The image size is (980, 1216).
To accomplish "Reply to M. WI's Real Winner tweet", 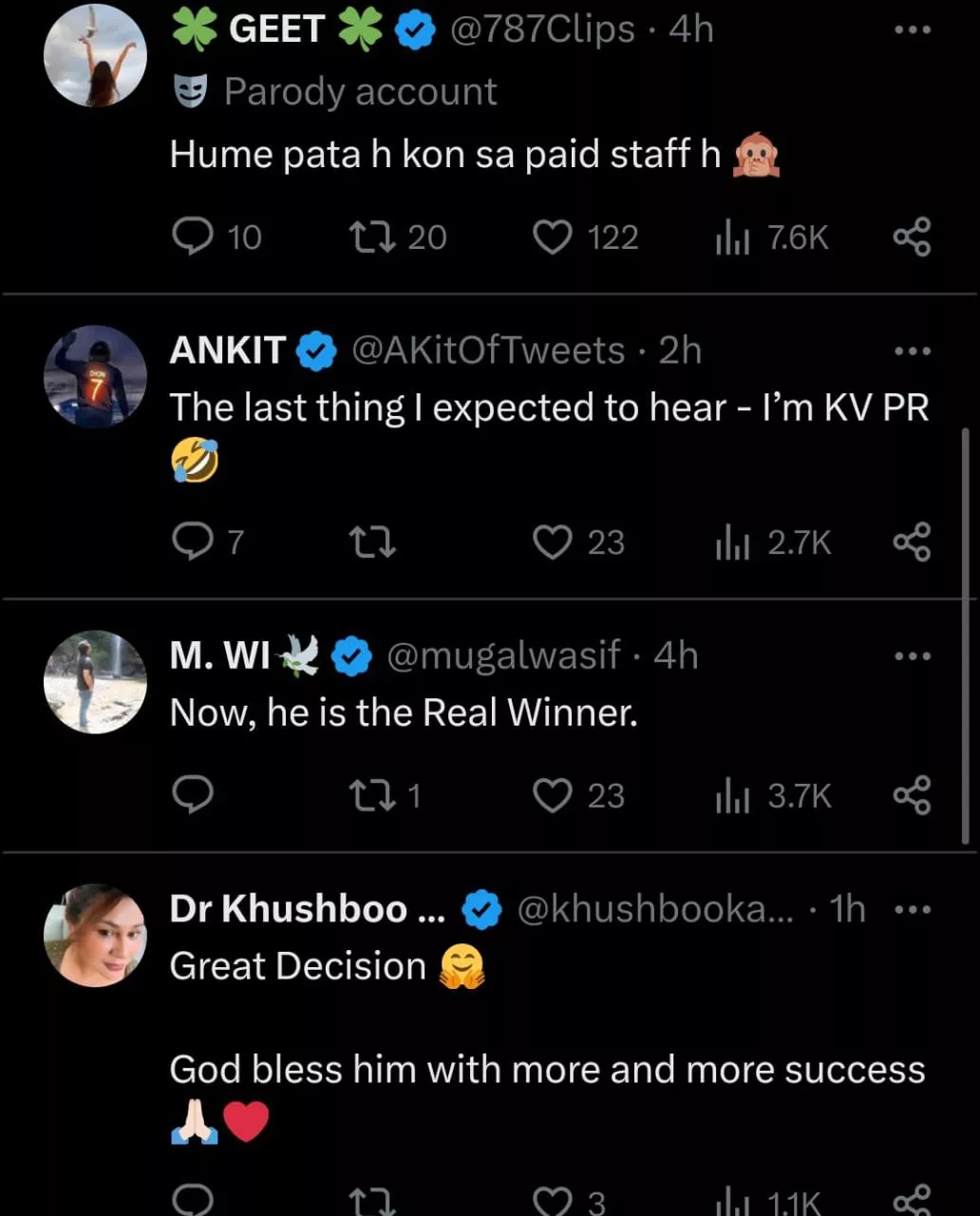I will click(x=193, y=795).
